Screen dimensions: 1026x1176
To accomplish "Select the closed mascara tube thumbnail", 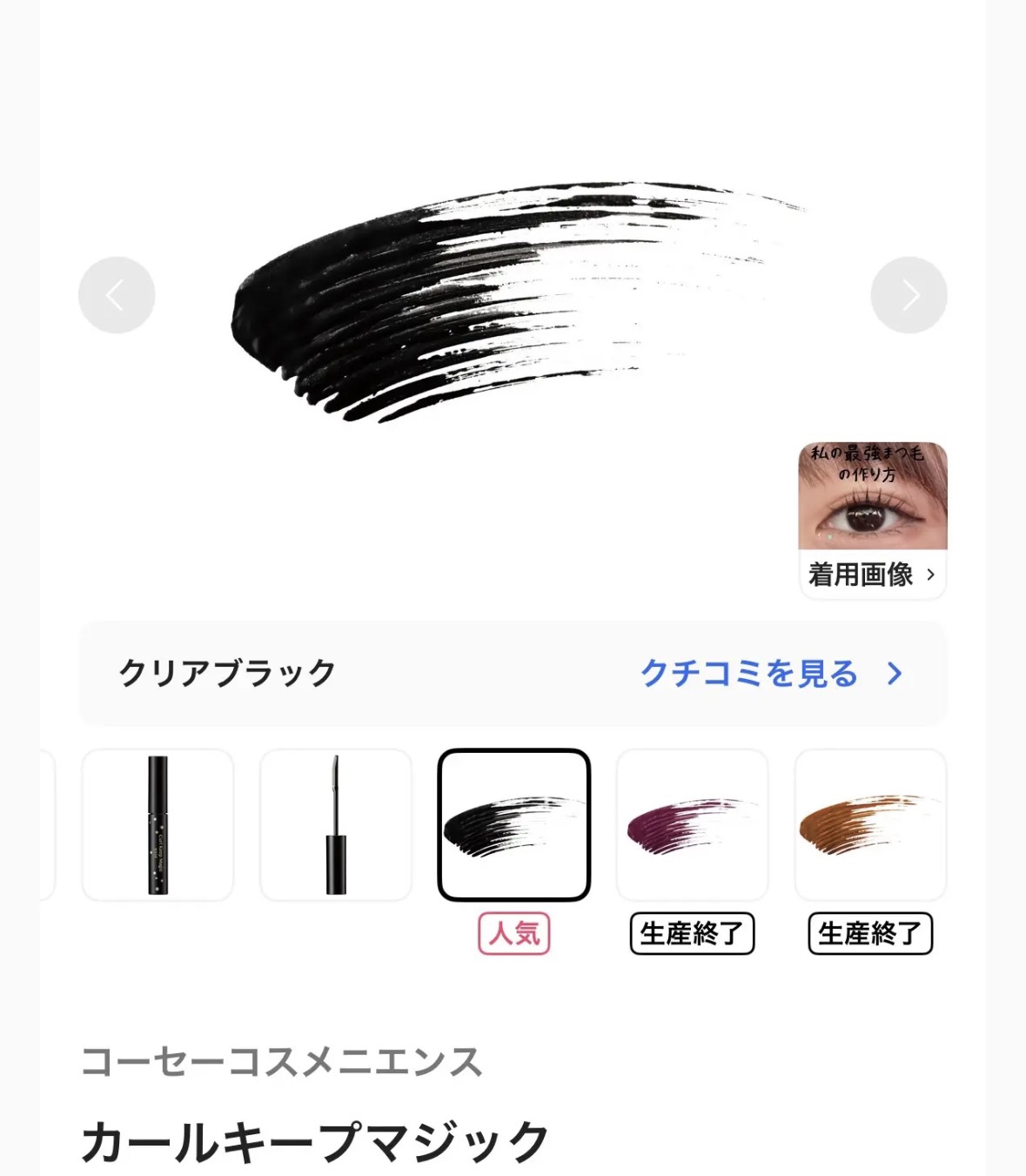I will 158,824.
